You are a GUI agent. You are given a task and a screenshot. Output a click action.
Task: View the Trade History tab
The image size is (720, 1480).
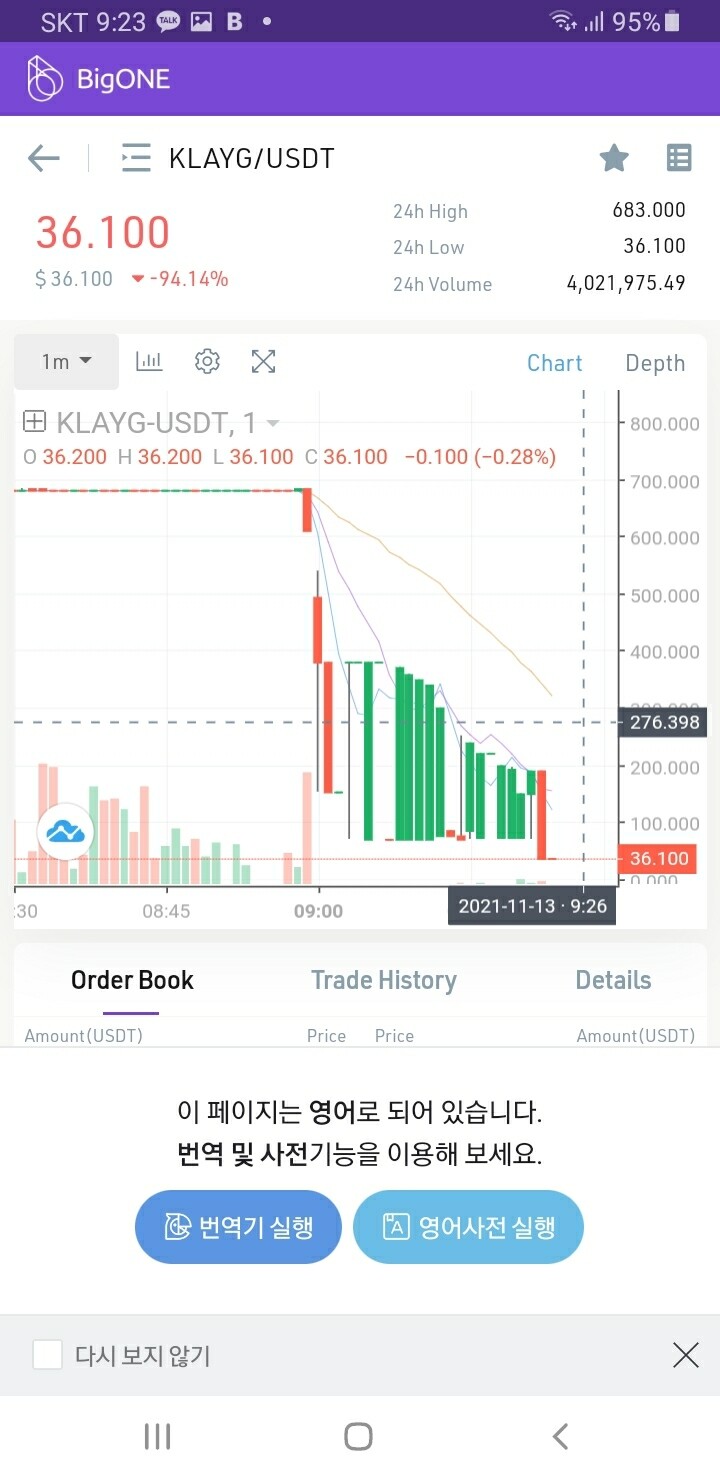click(384, 981)
